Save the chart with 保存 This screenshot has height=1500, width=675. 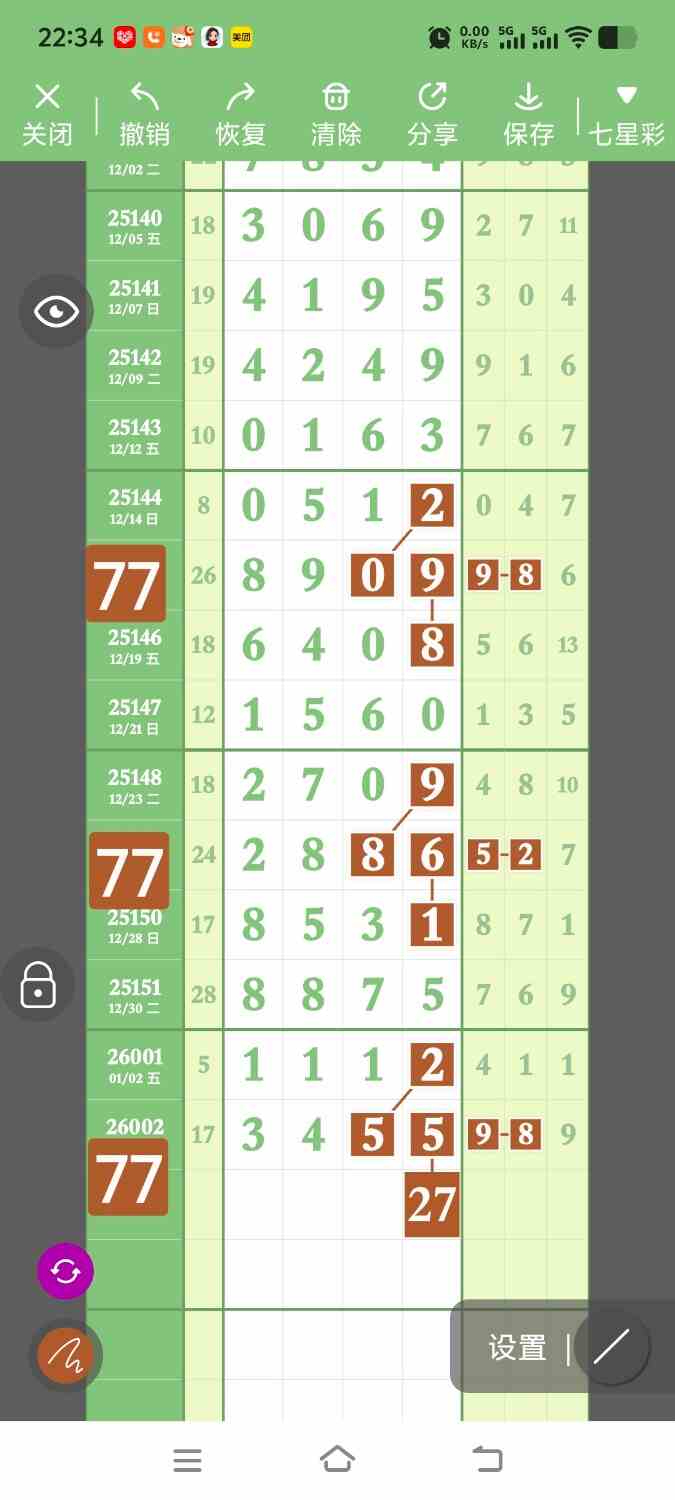point(528,115)
